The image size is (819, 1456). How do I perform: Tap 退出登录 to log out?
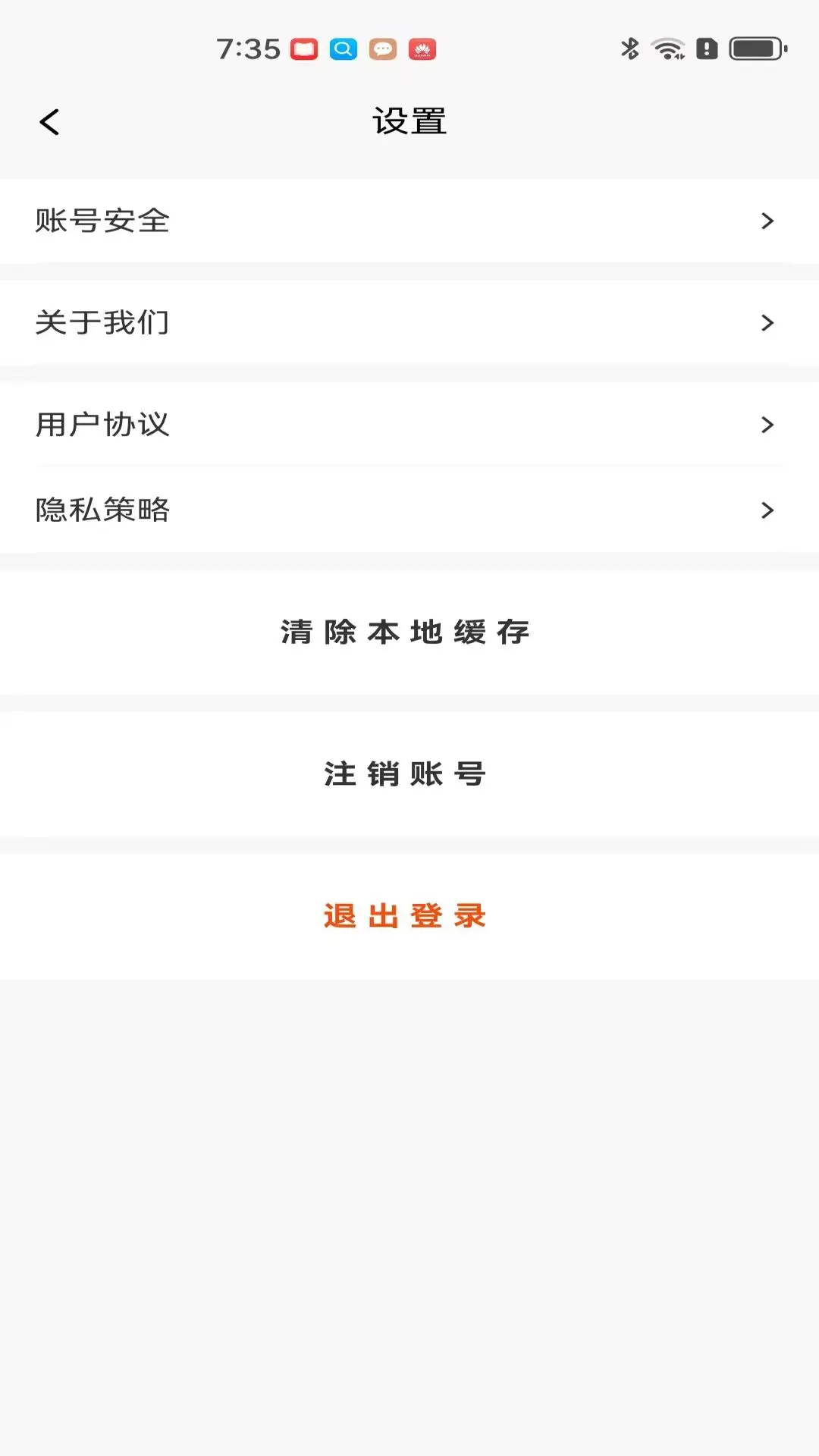click(406, 915)
